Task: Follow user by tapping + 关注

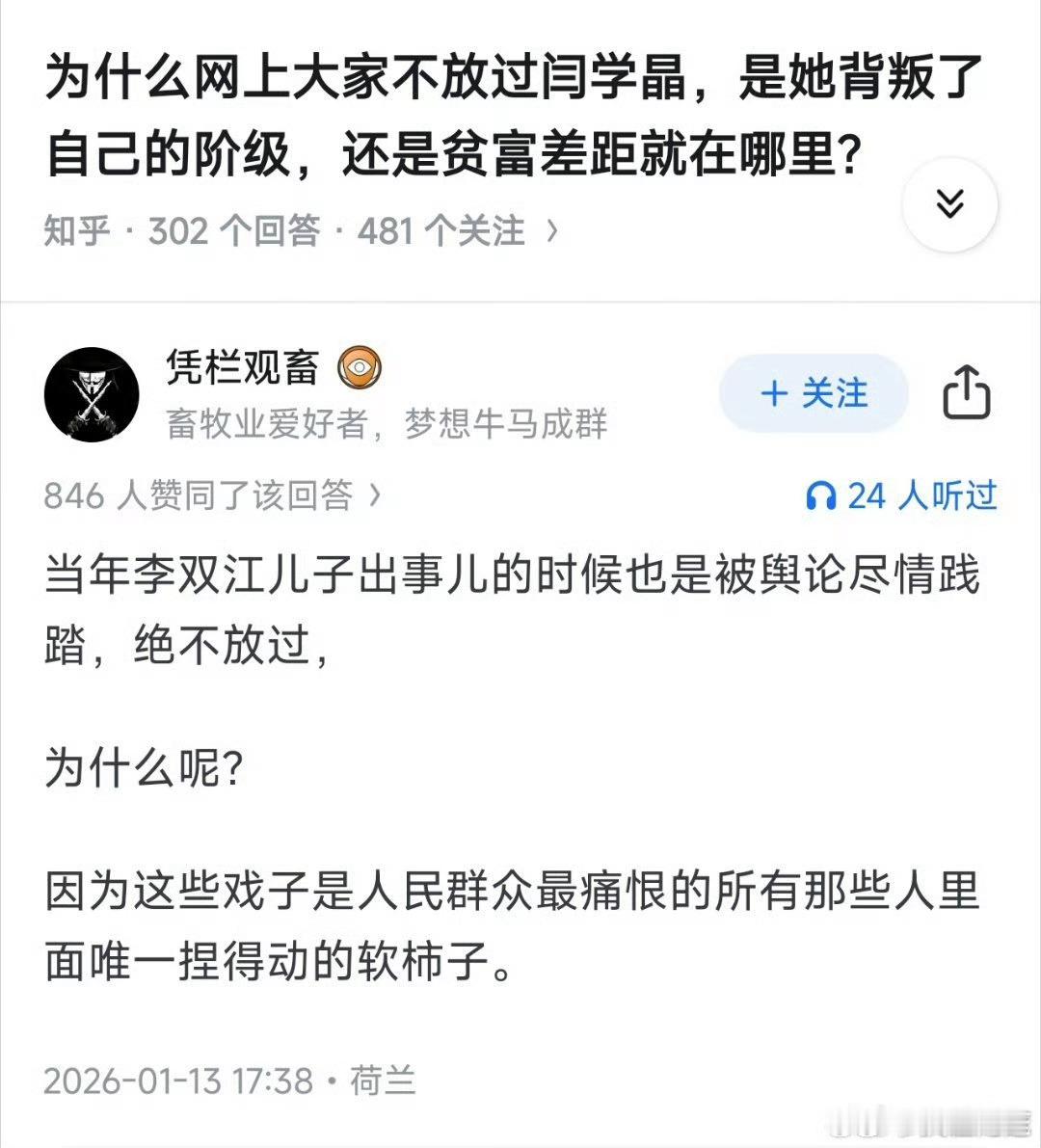Action: 813,394
